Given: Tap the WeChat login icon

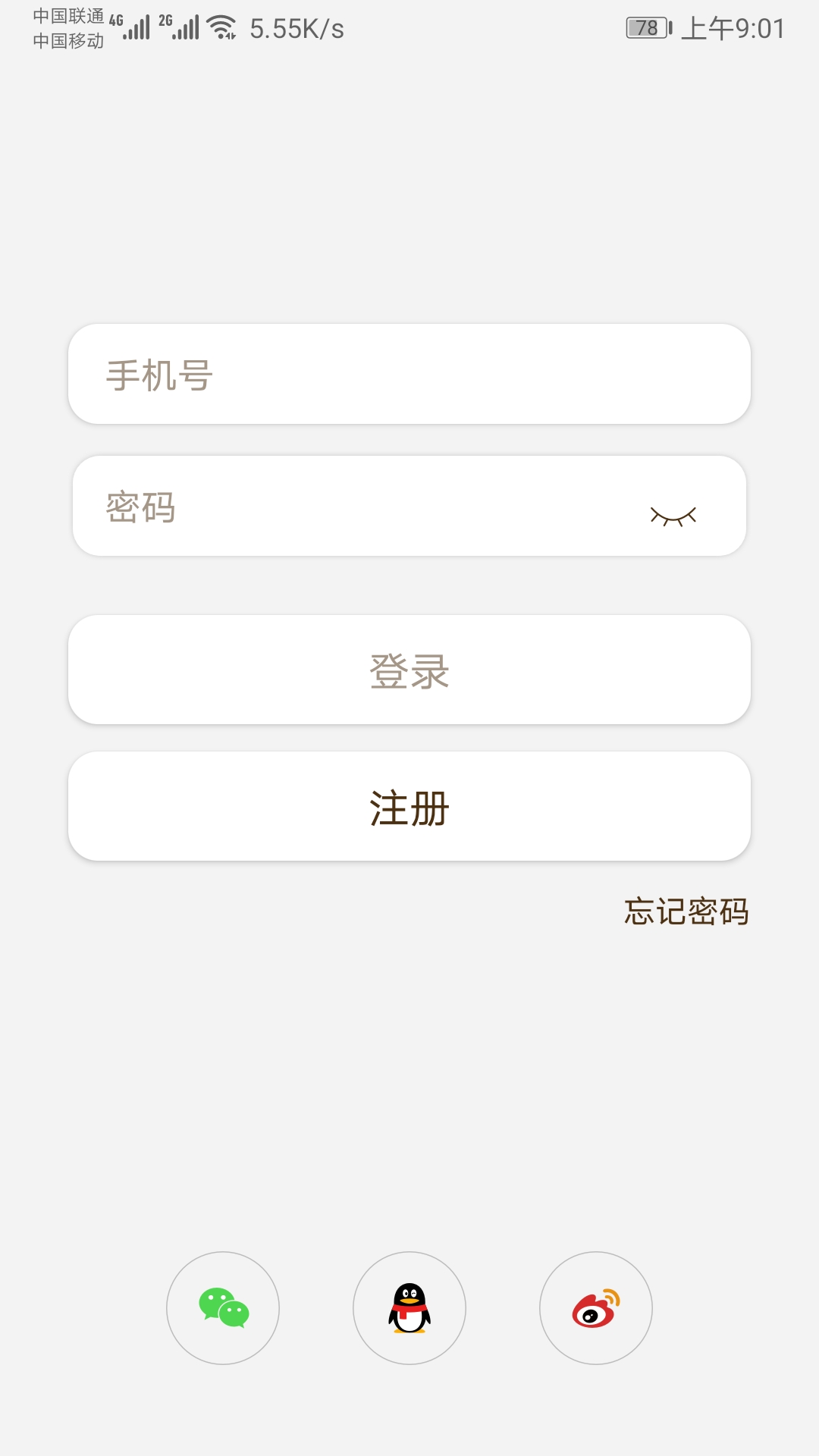Looking at the screenshot, I should (x=222, y=1308).
